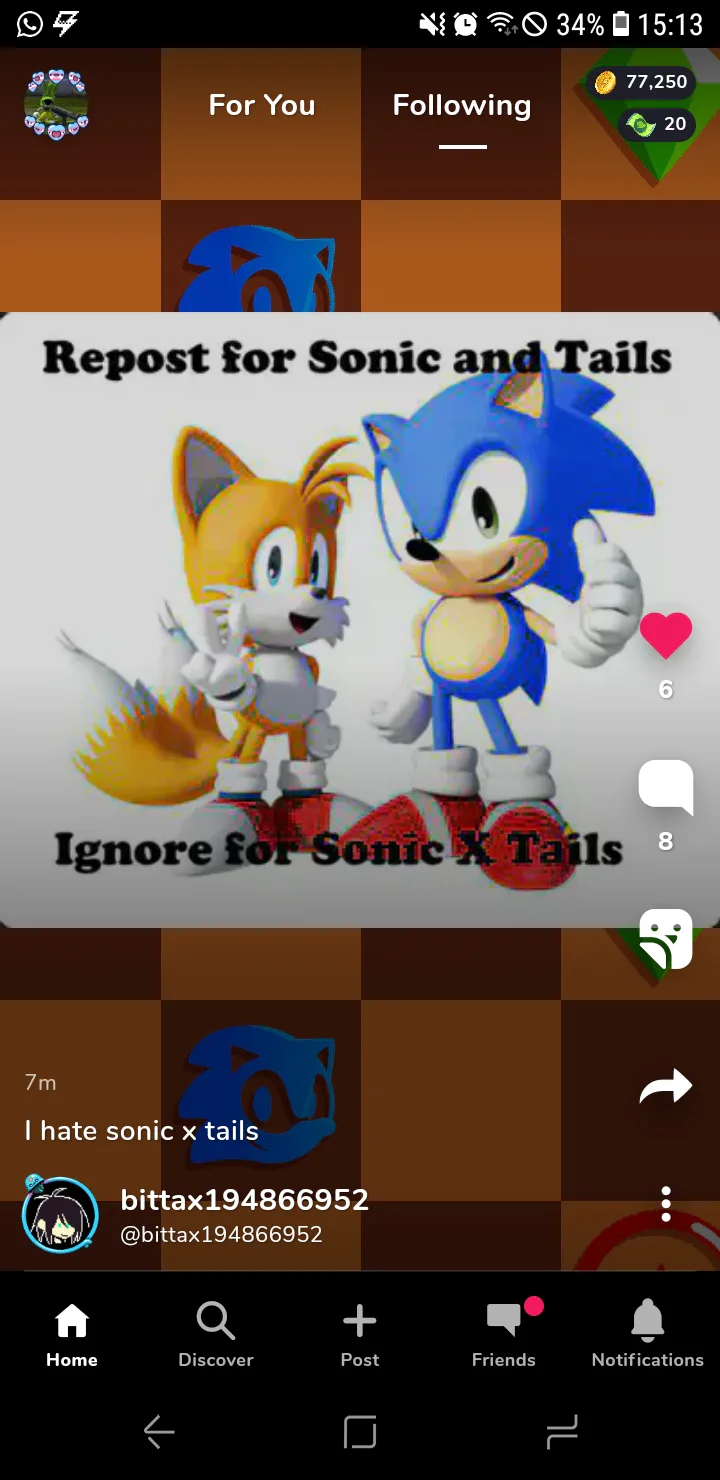Switch to the For You feed
This screenshot has height=1480, width=720.
click(x=262, y=105)
